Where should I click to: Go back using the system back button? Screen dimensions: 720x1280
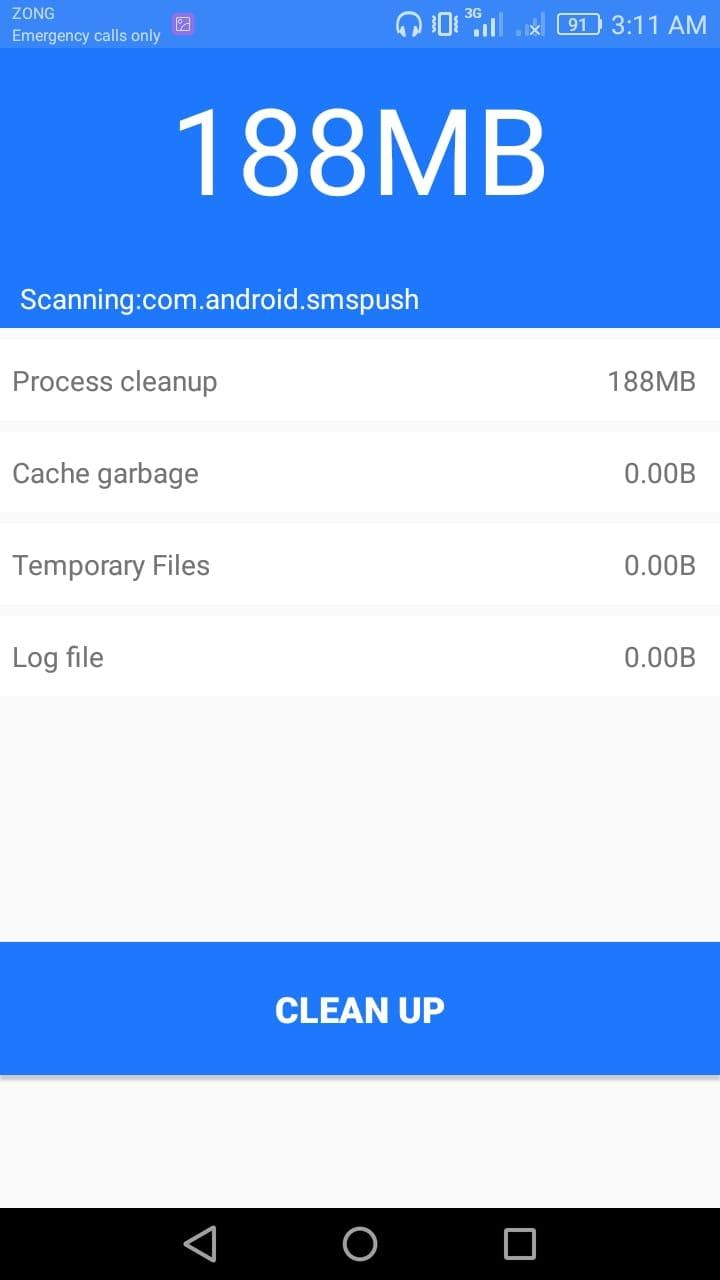pyautogui.click(x=200, y=1244)
